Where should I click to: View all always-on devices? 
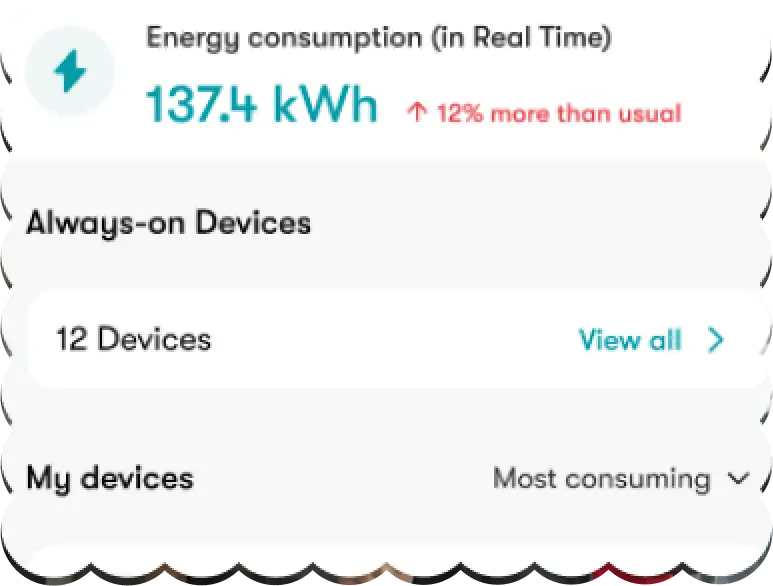pyautogui.click(x=650, y=340)
